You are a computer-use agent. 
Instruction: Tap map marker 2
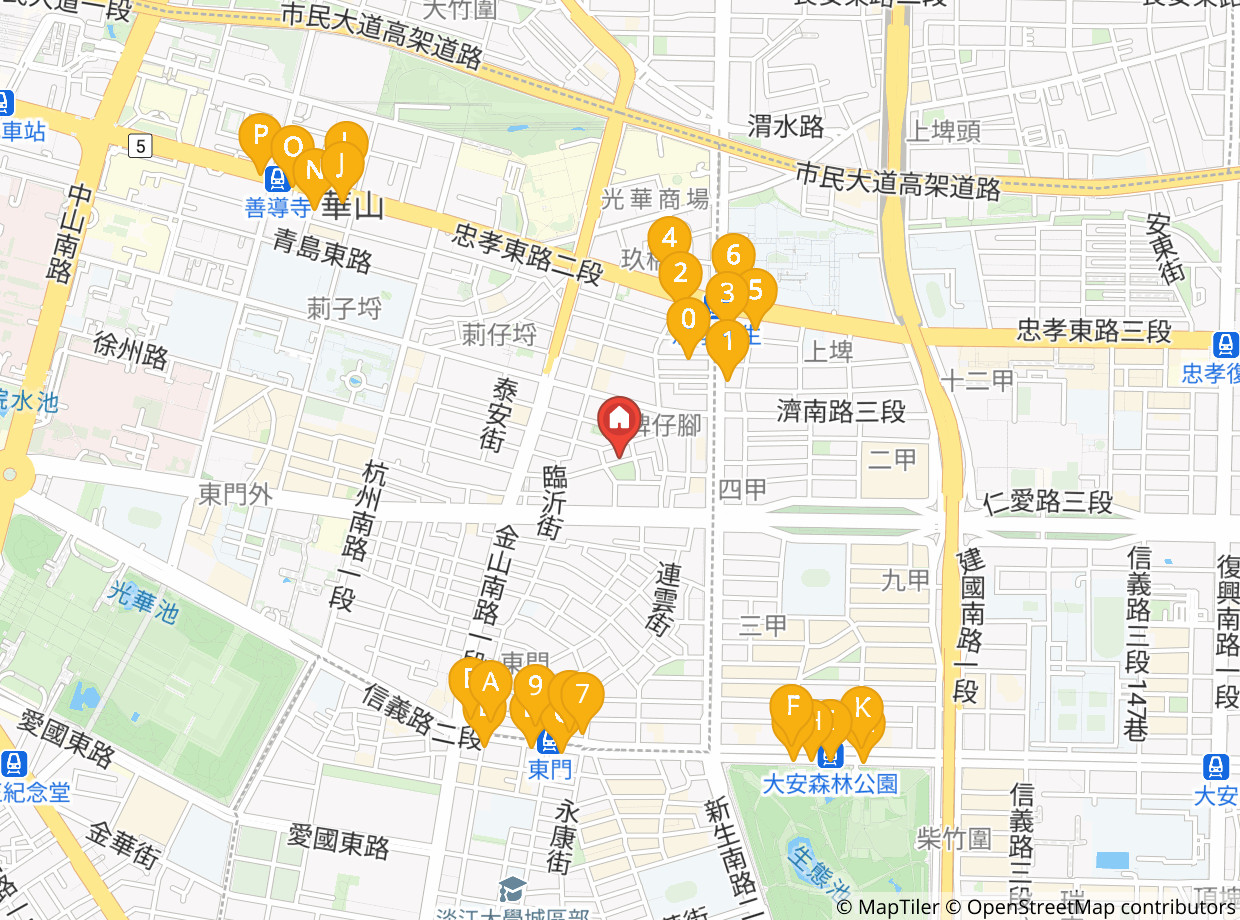click(x=680, y=272)
